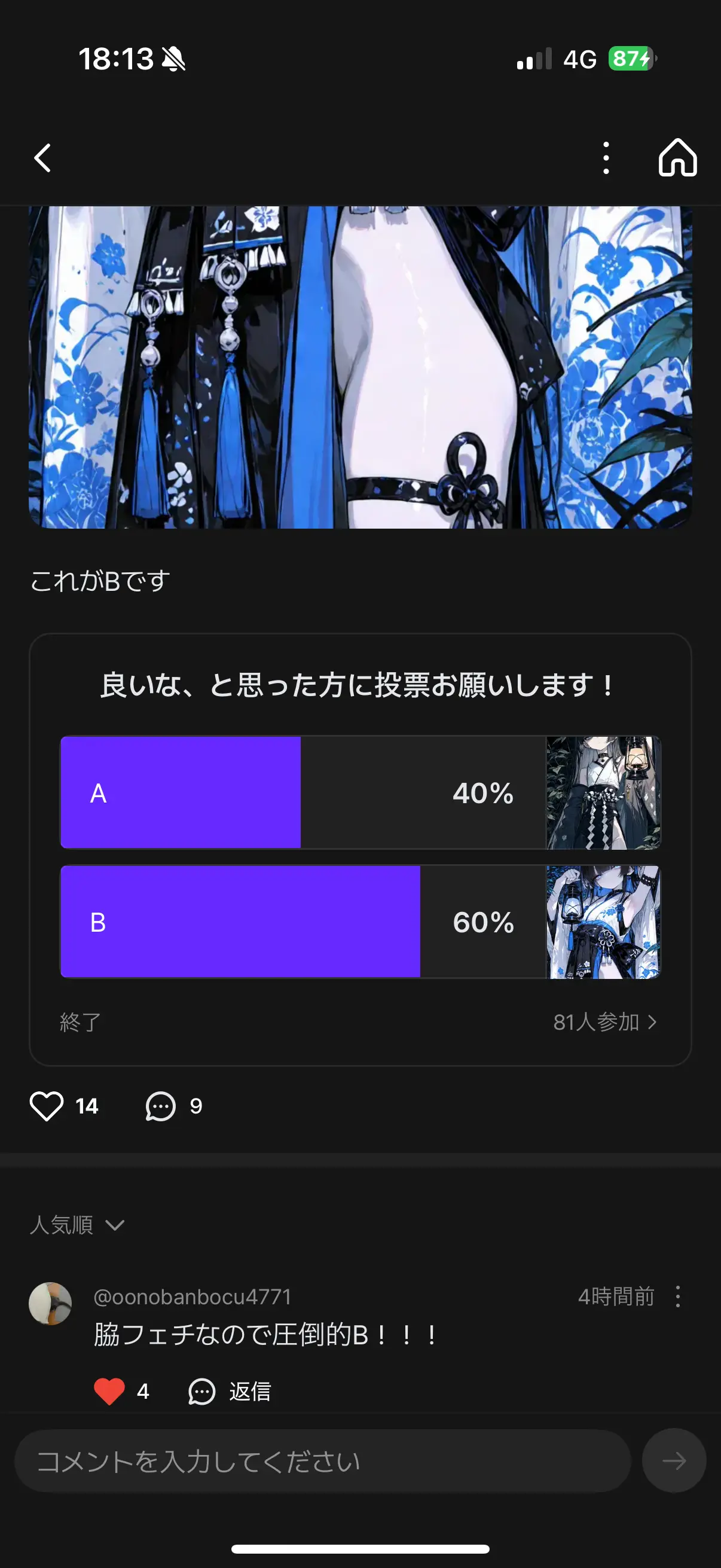Image resolution: width=721 pixels, height=1568 pixels.
Task: Focus the コメントを入力してください field
Action: pos(322,1461)
